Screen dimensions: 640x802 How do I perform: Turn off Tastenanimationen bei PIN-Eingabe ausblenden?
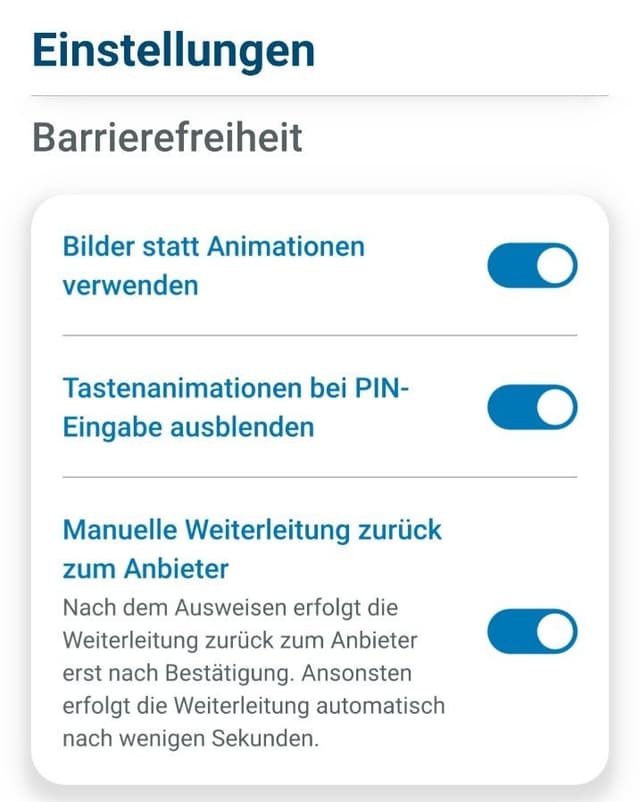(x=532, y=407)
